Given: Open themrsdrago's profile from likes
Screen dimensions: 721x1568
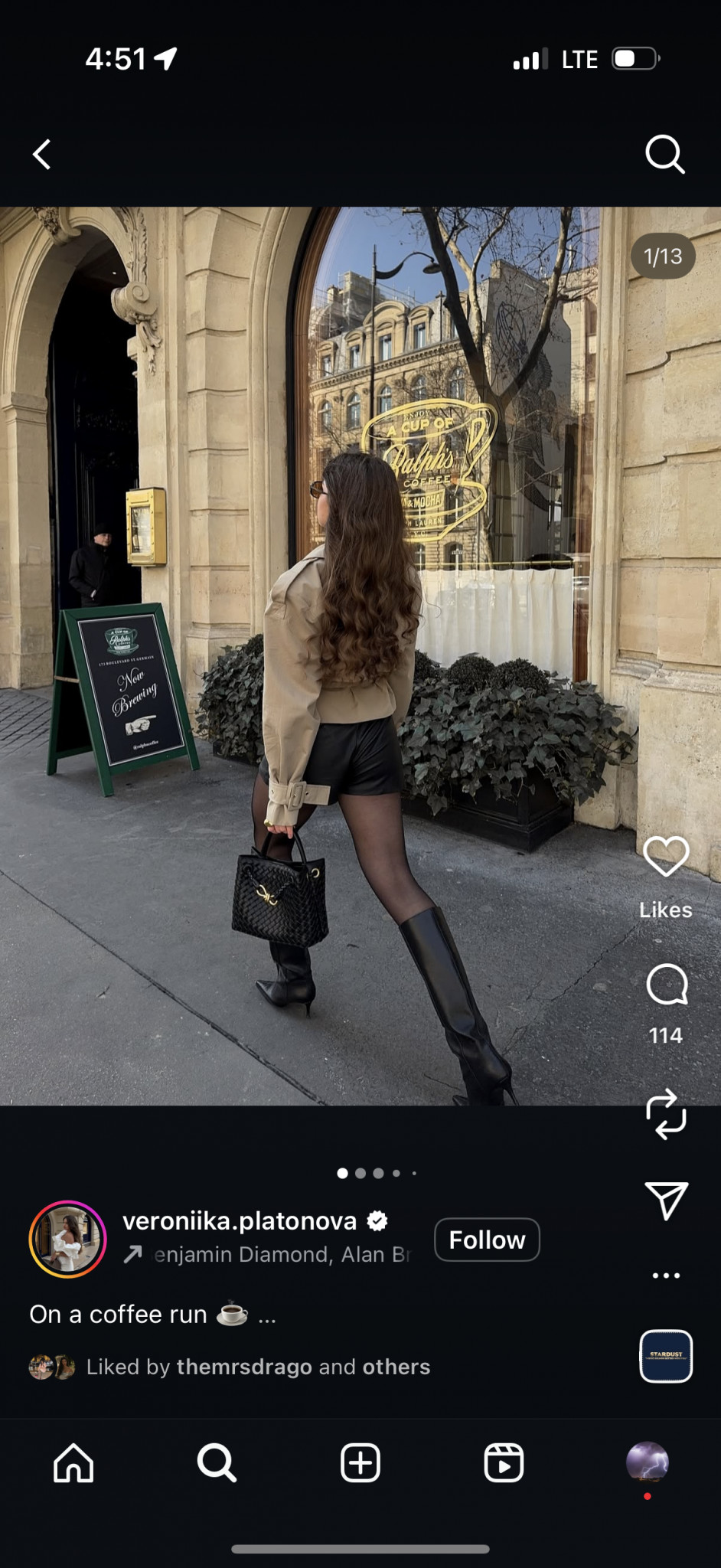Looking at the screenshot, I should (244, 1367).
